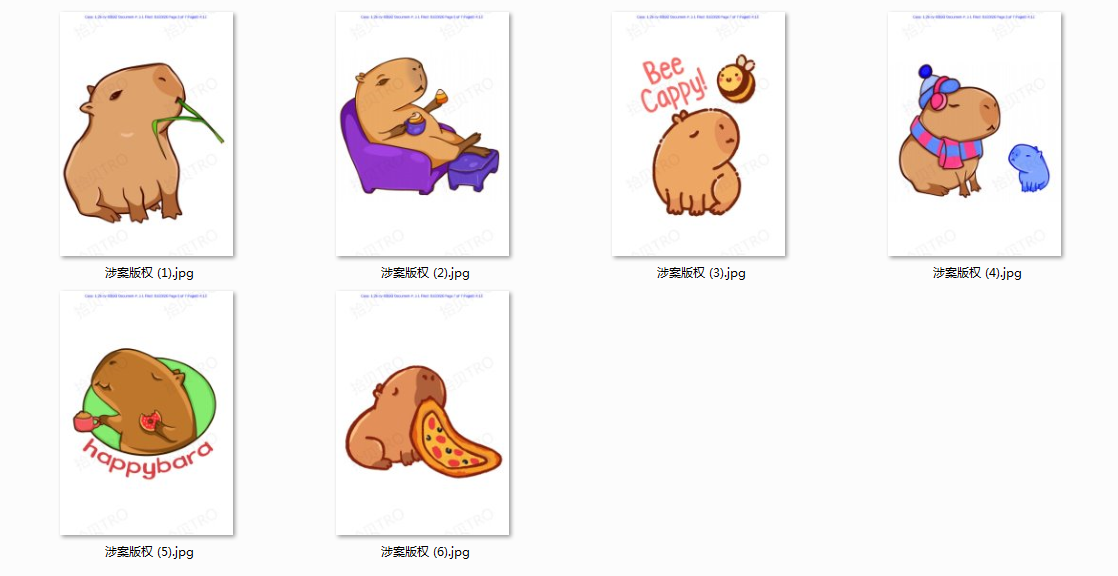Select the 涉案版权 (2).jpg image tile

tap(423, 135)
